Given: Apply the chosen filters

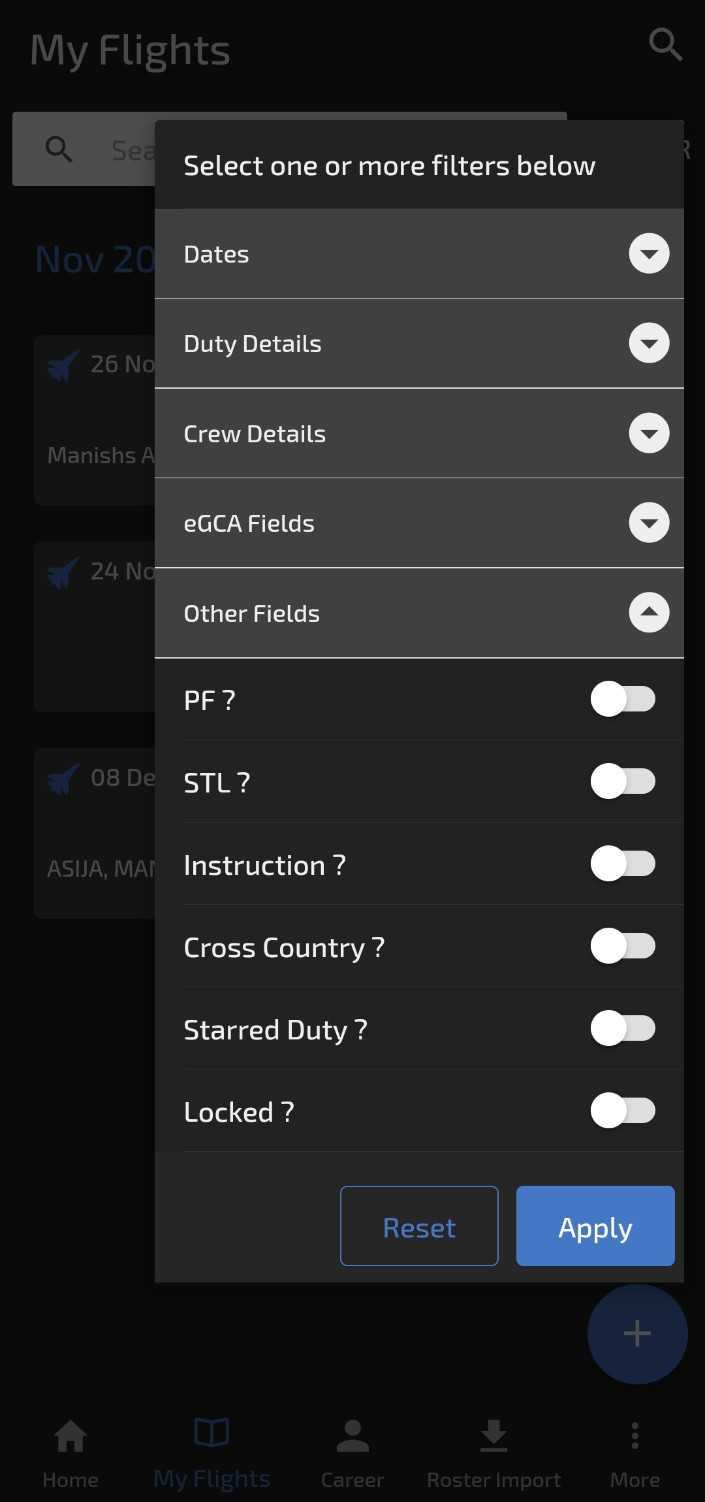Looking at the screenshot, I should tap(595, 1226).
